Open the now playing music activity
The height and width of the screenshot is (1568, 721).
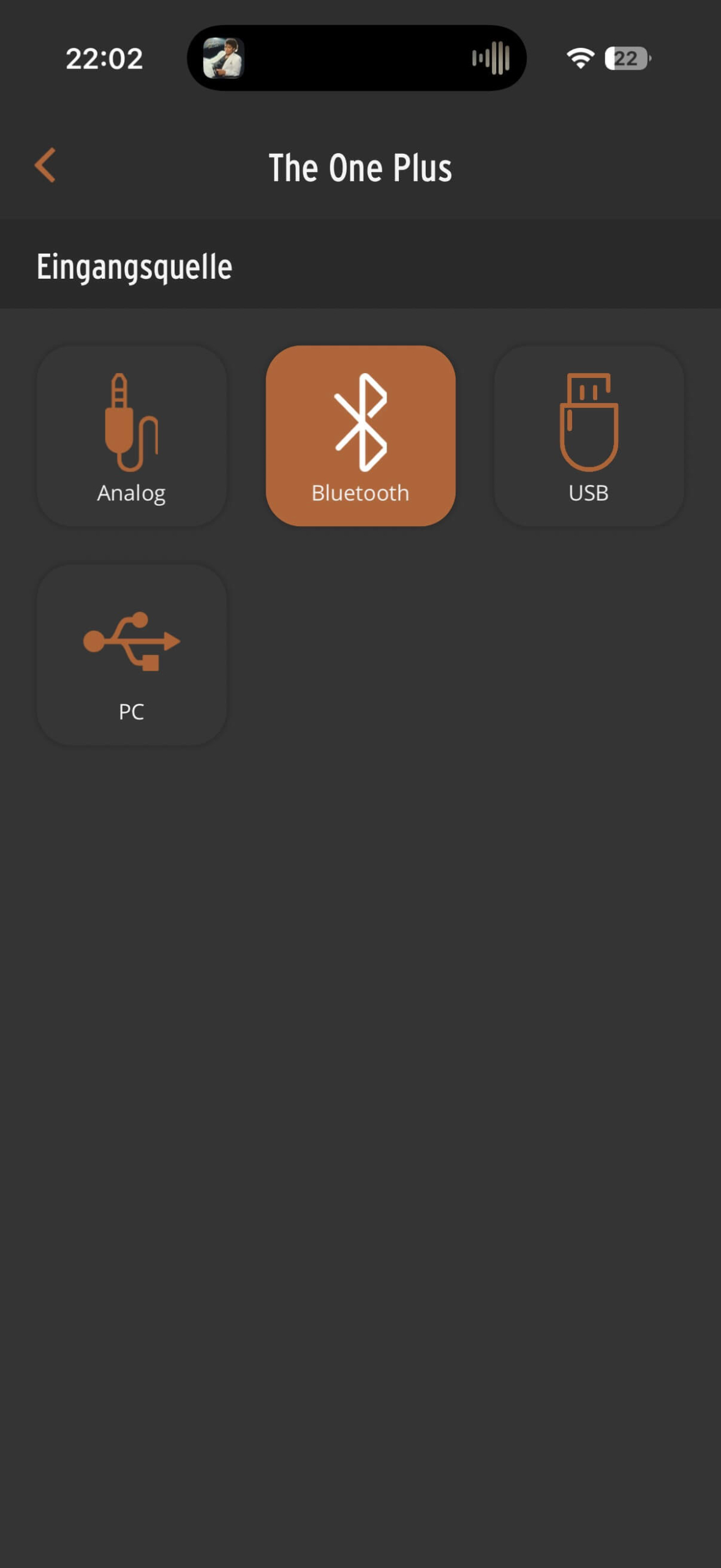coord(356,59)
